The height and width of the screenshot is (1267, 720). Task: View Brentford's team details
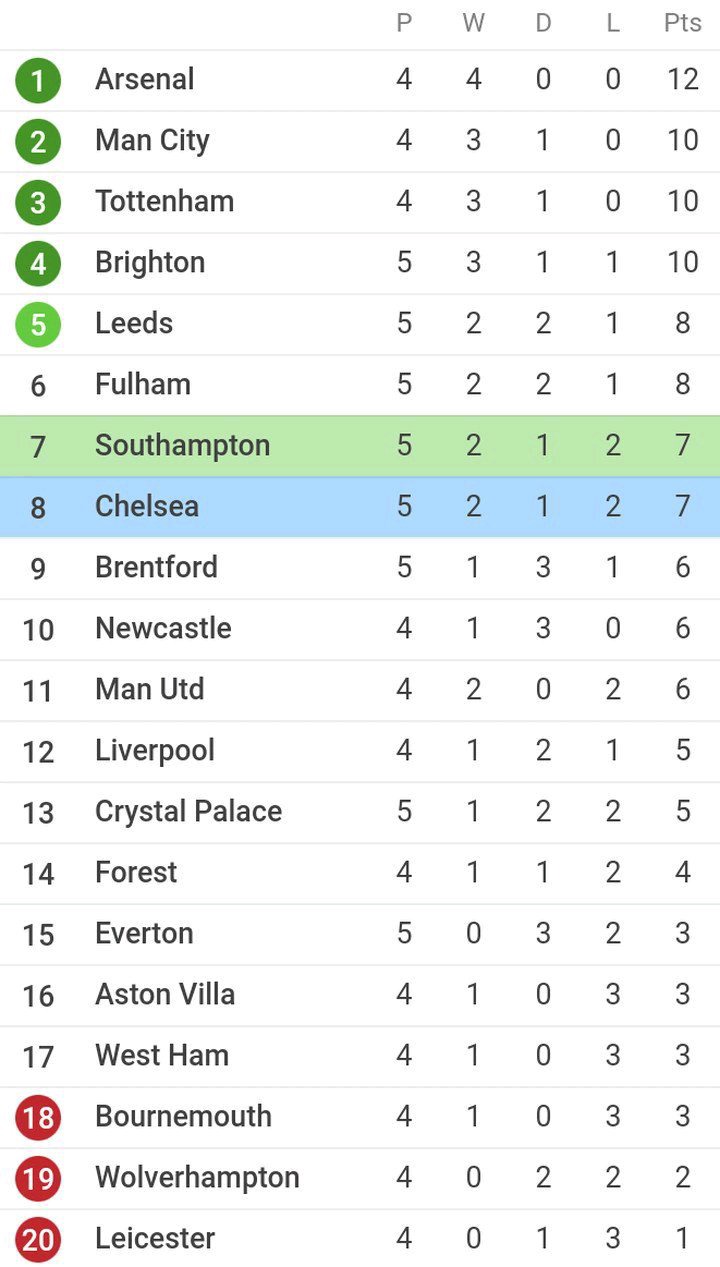[360, 568]
